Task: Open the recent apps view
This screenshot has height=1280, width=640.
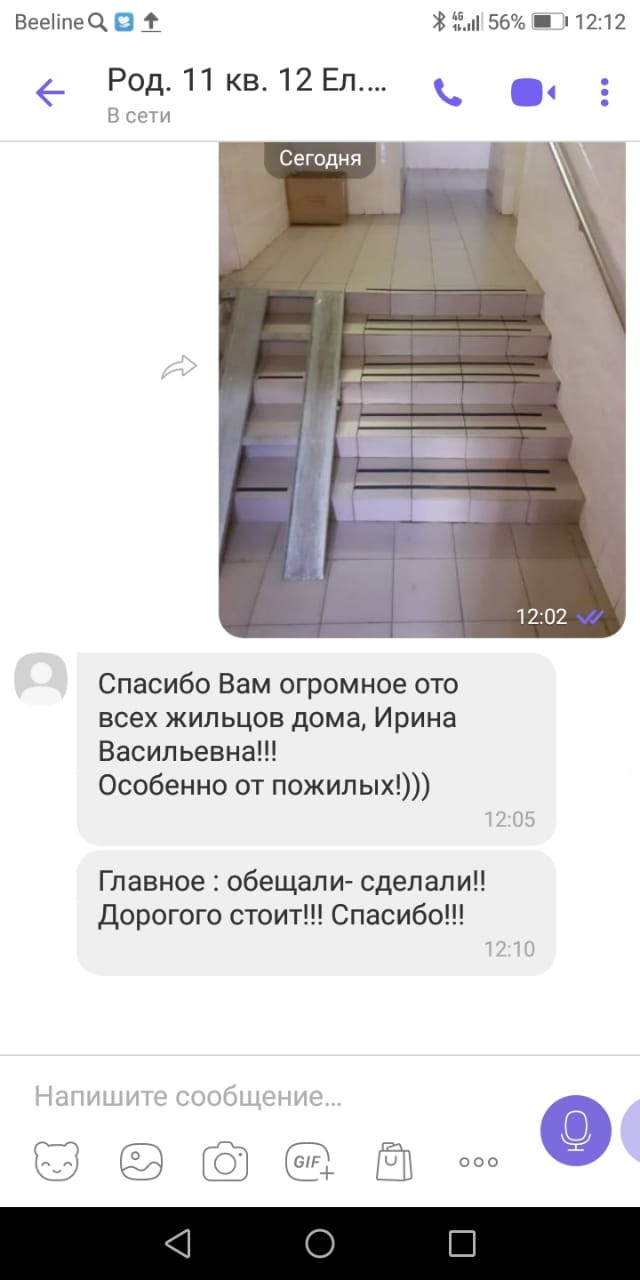Action: click(x=462, y=1243)
